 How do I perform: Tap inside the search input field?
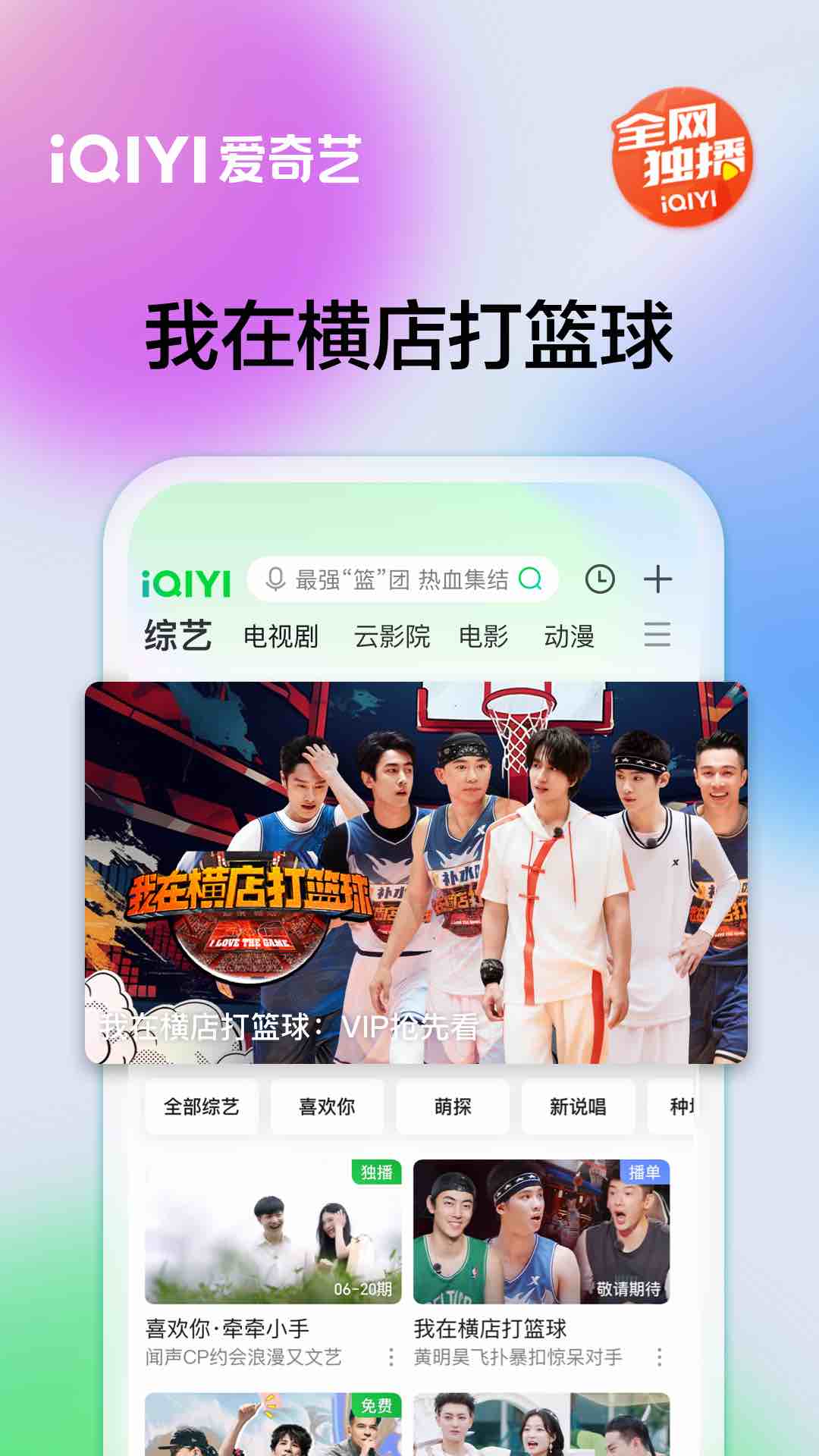[394, 579]
